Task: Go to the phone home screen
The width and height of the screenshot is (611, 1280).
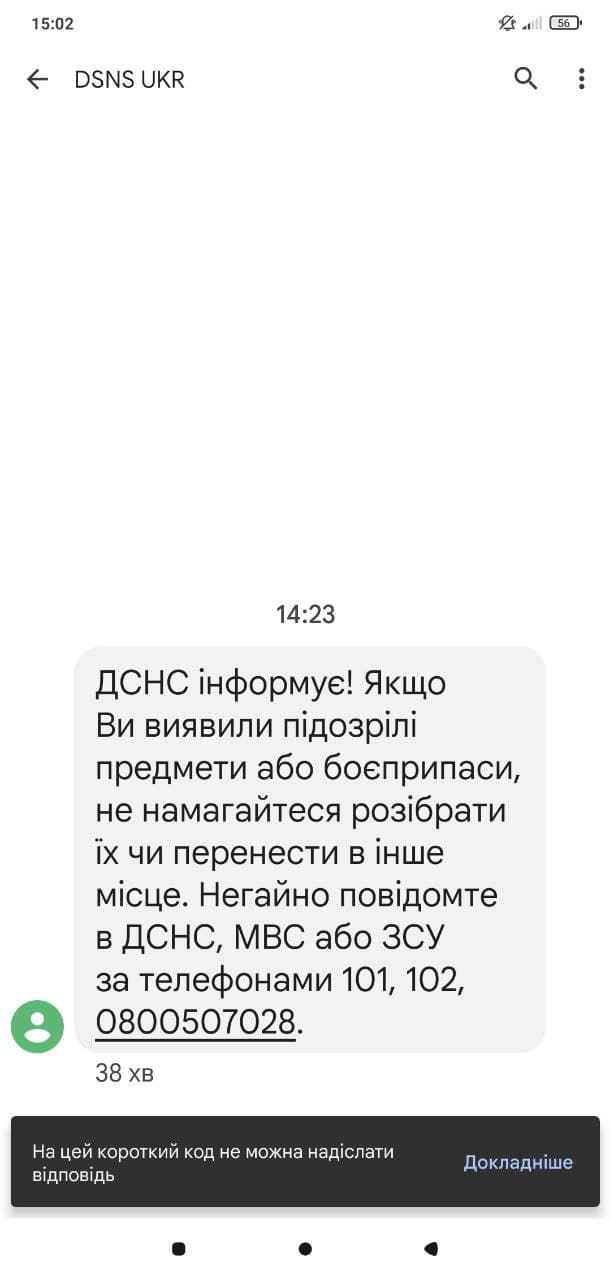Action: [305, 1248]
